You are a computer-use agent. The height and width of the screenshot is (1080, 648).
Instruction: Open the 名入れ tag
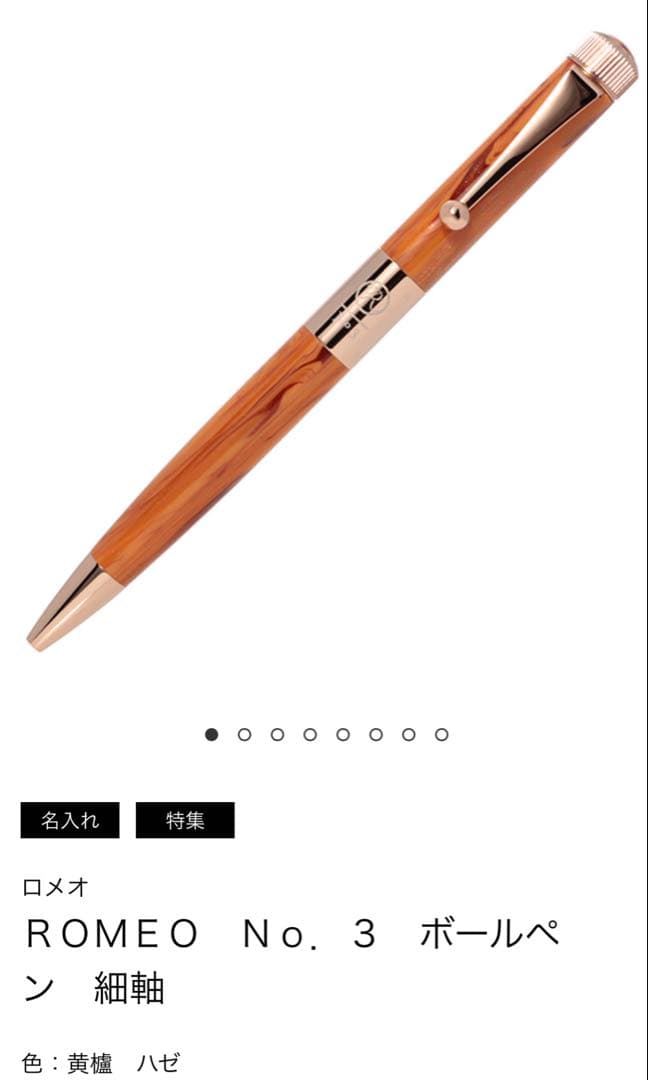(x=70, y=820)
